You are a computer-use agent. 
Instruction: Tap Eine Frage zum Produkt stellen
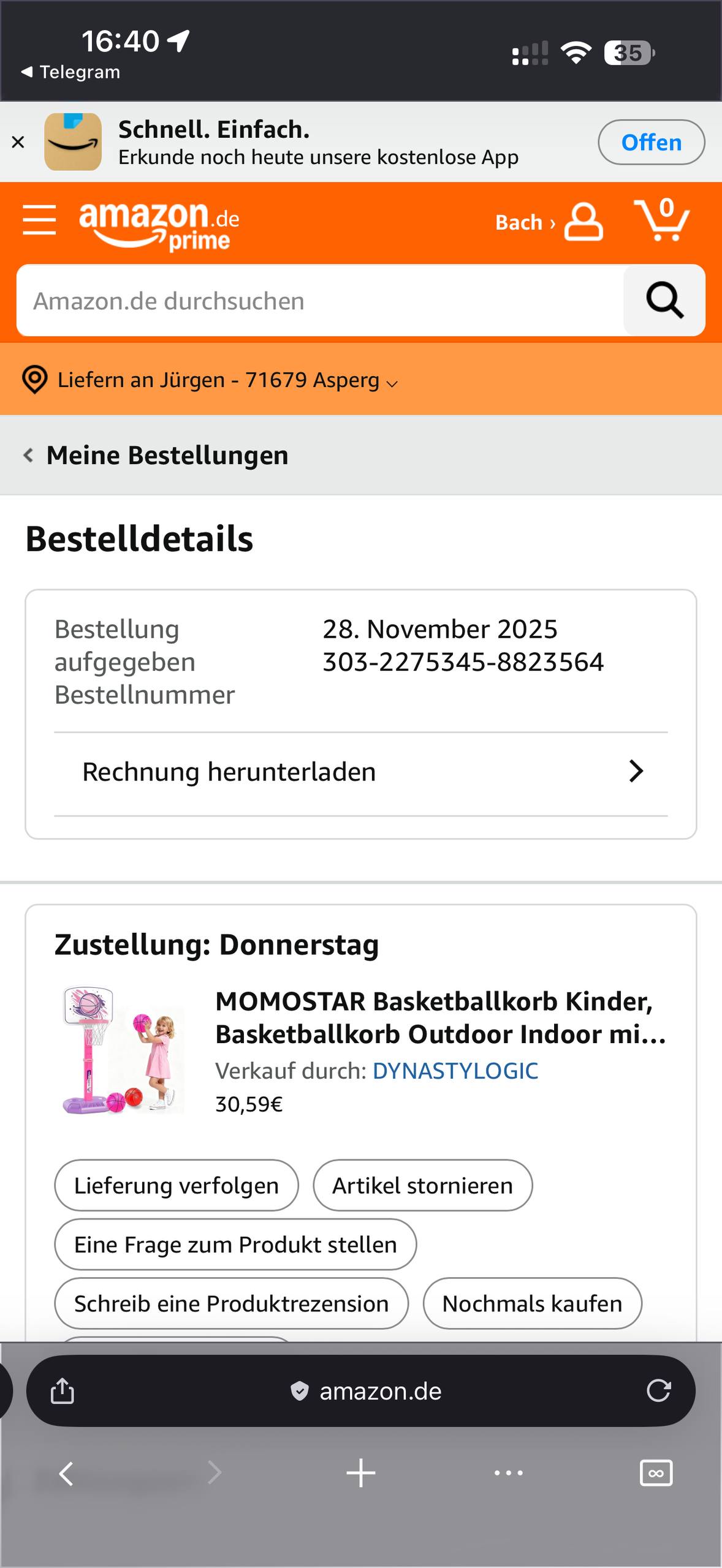click(235, 1245)
